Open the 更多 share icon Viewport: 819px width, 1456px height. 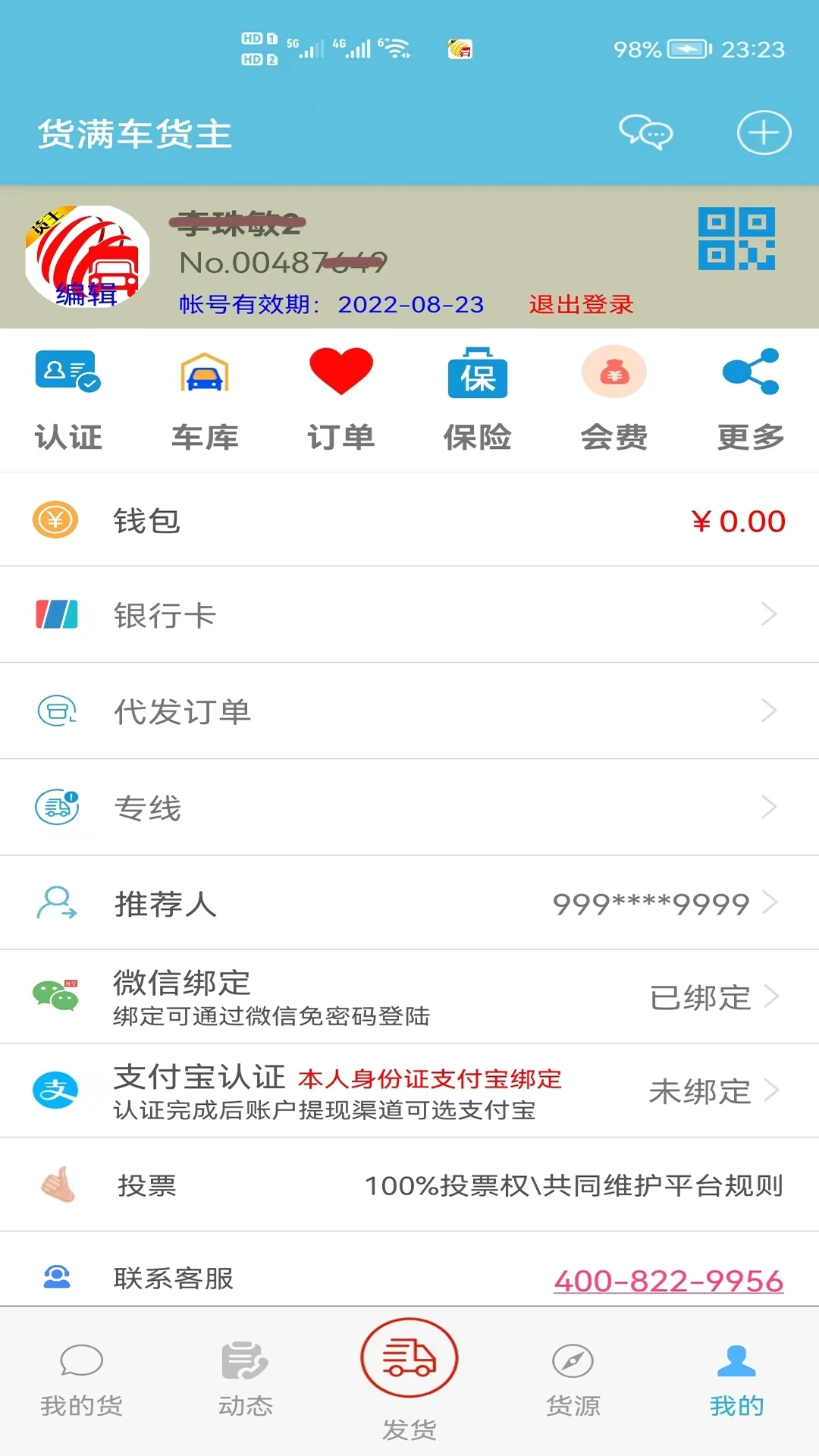click(x=749, y=394)
